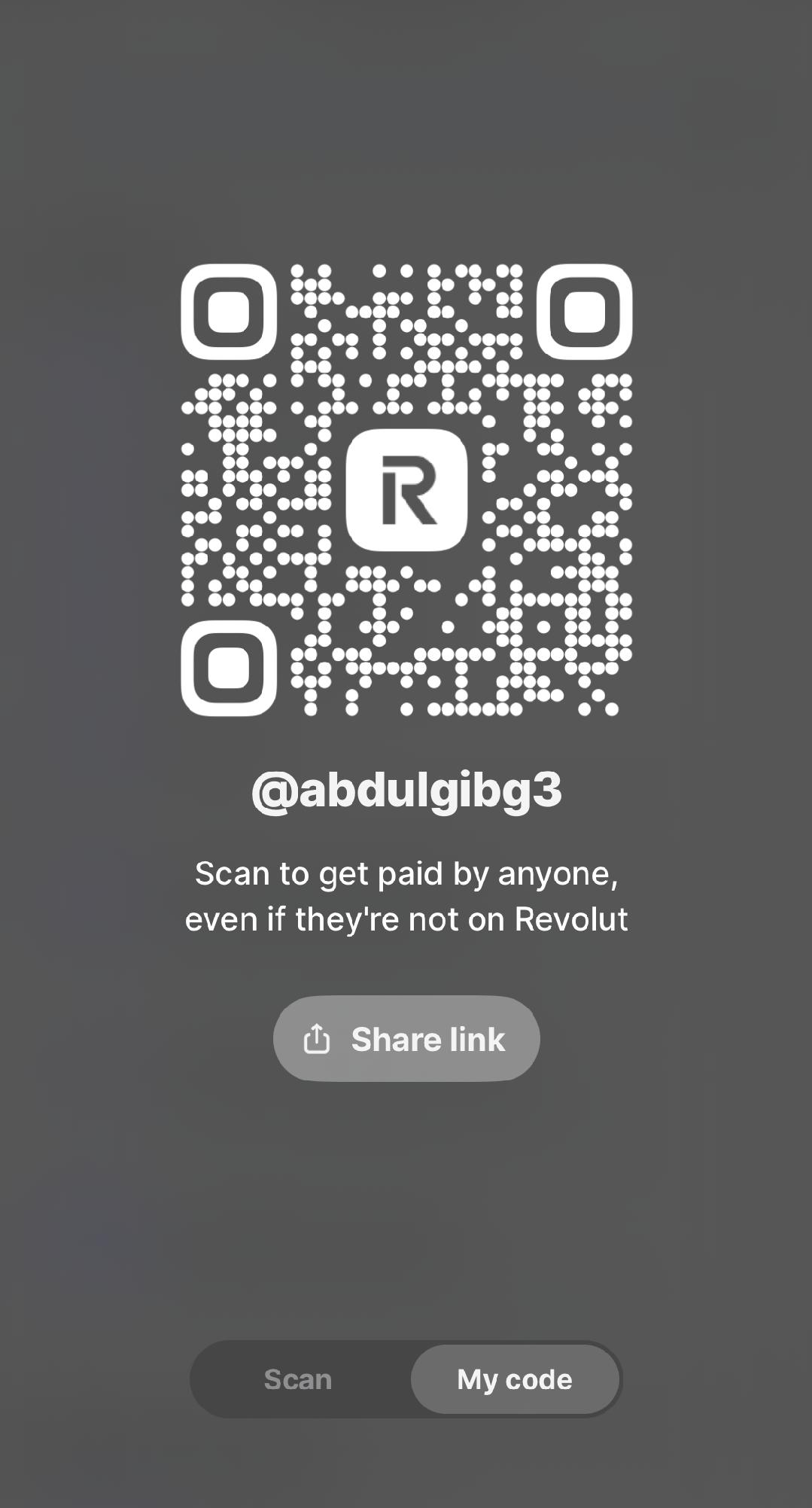Select the My code tab

click(515, 1379)
